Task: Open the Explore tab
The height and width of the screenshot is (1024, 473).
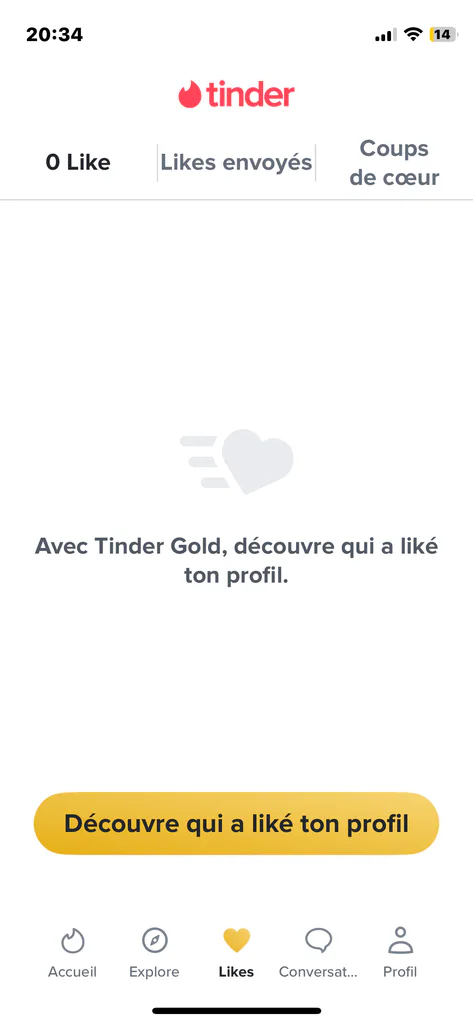Action: [154, 953]
